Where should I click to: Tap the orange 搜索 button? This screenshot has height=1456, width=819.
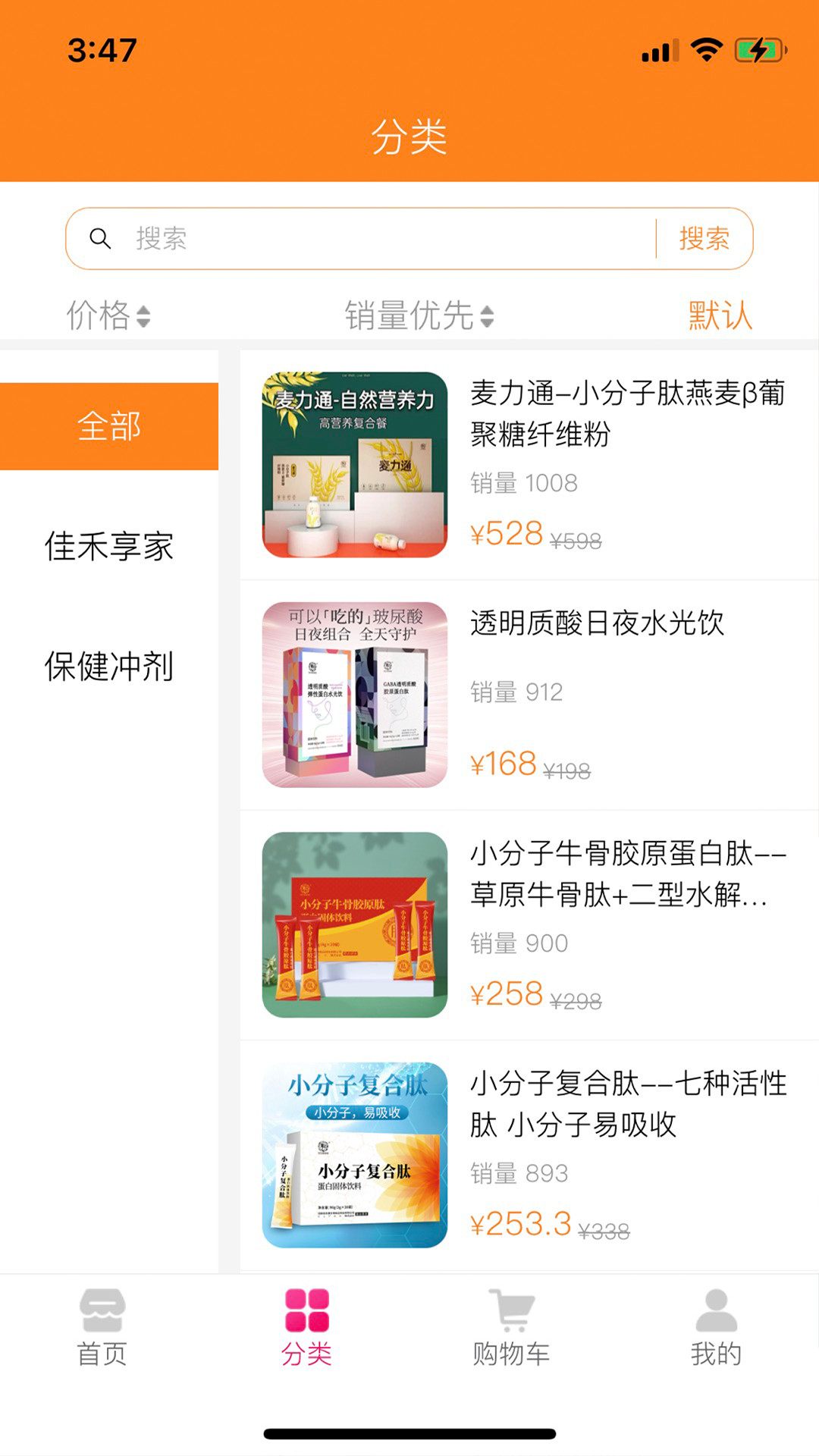point(704,239)
